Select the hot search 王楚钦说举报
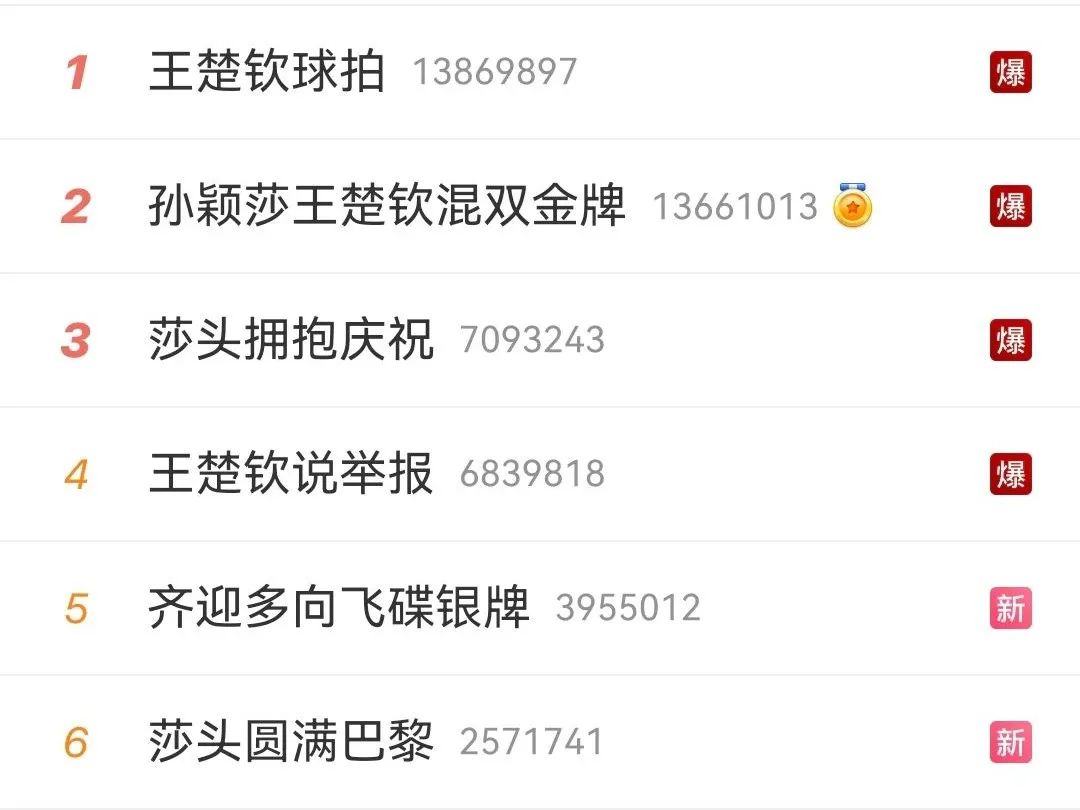Image resolution: width=1080 pixels, height=810 pixels. click(291, 474)
